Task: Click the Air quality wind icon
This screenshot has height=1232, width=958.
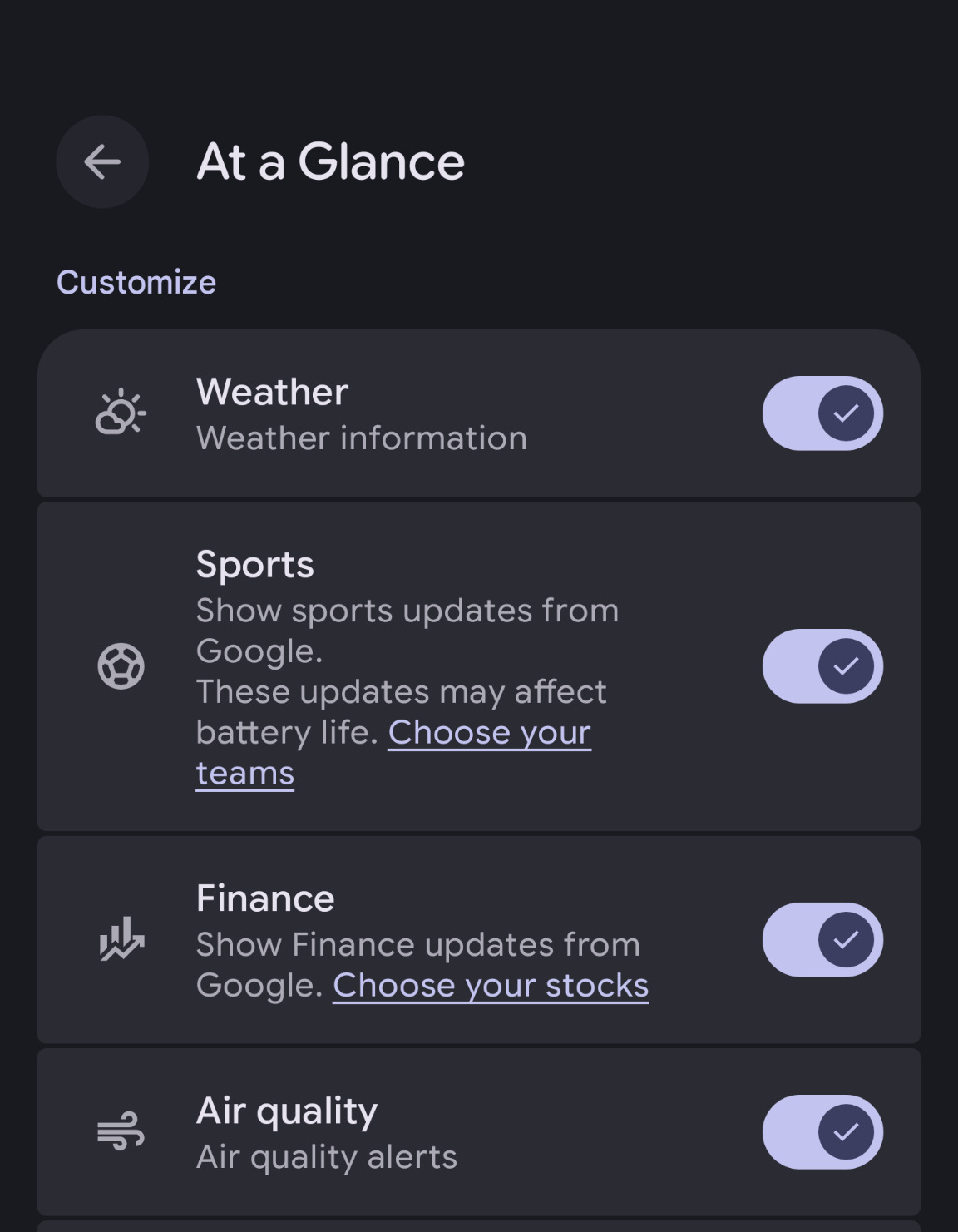Action: (121, 1131)
